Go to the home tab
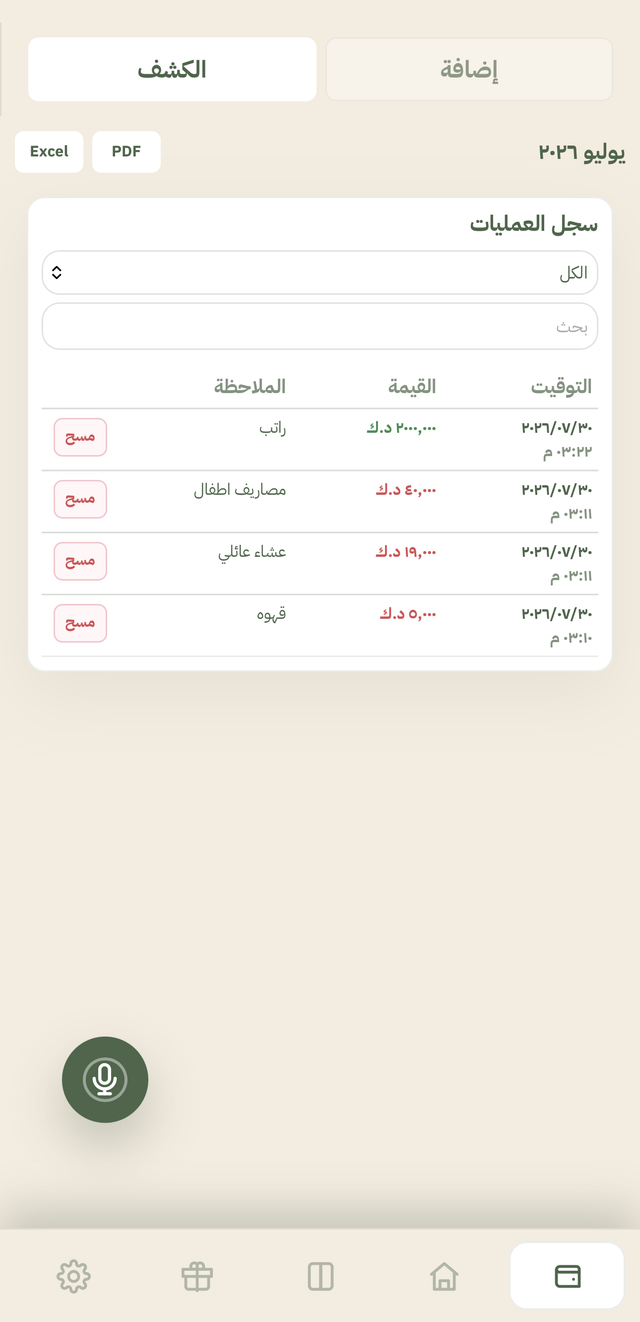 click(444, 1276)
